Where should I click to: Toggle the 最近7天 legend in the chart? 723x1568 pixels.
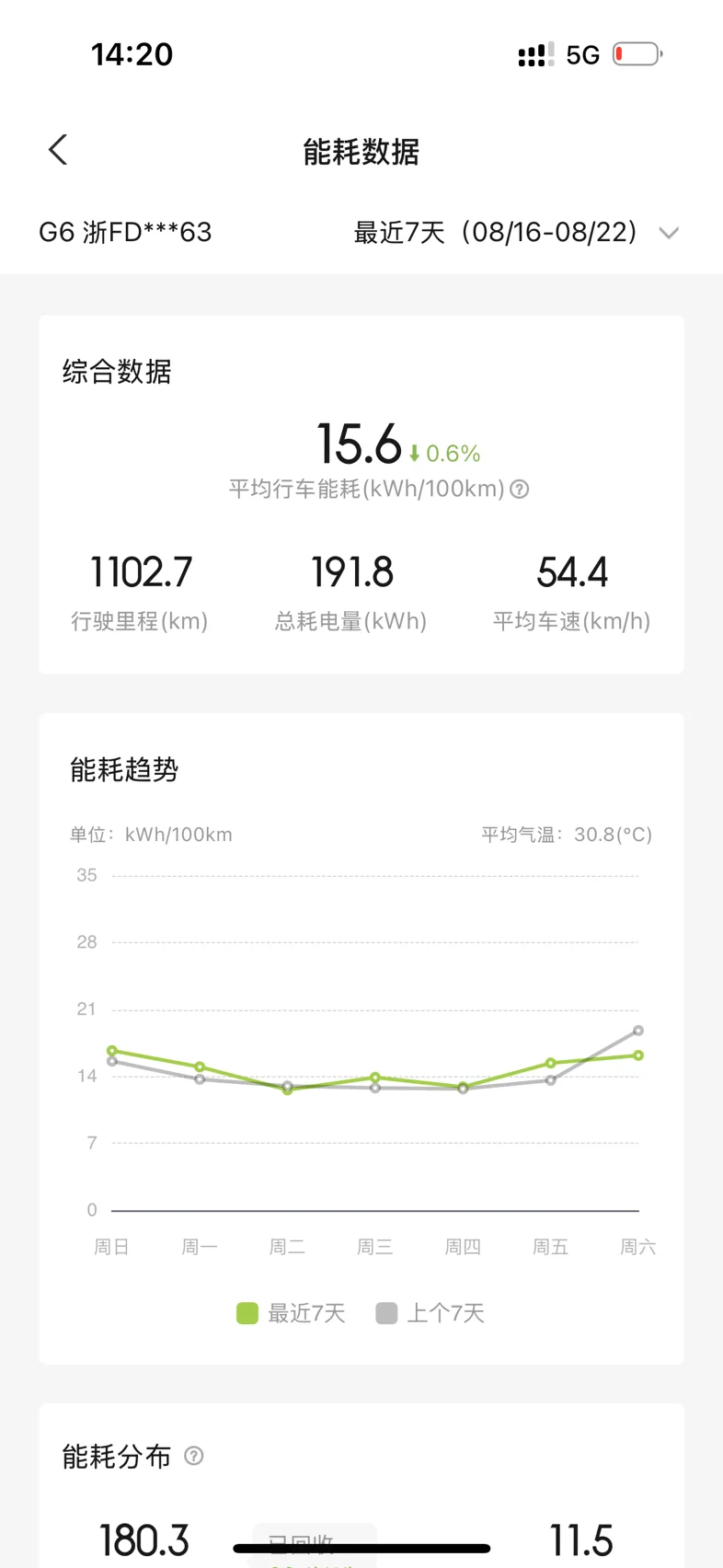pyautogui.click(x=291, y=1313)
